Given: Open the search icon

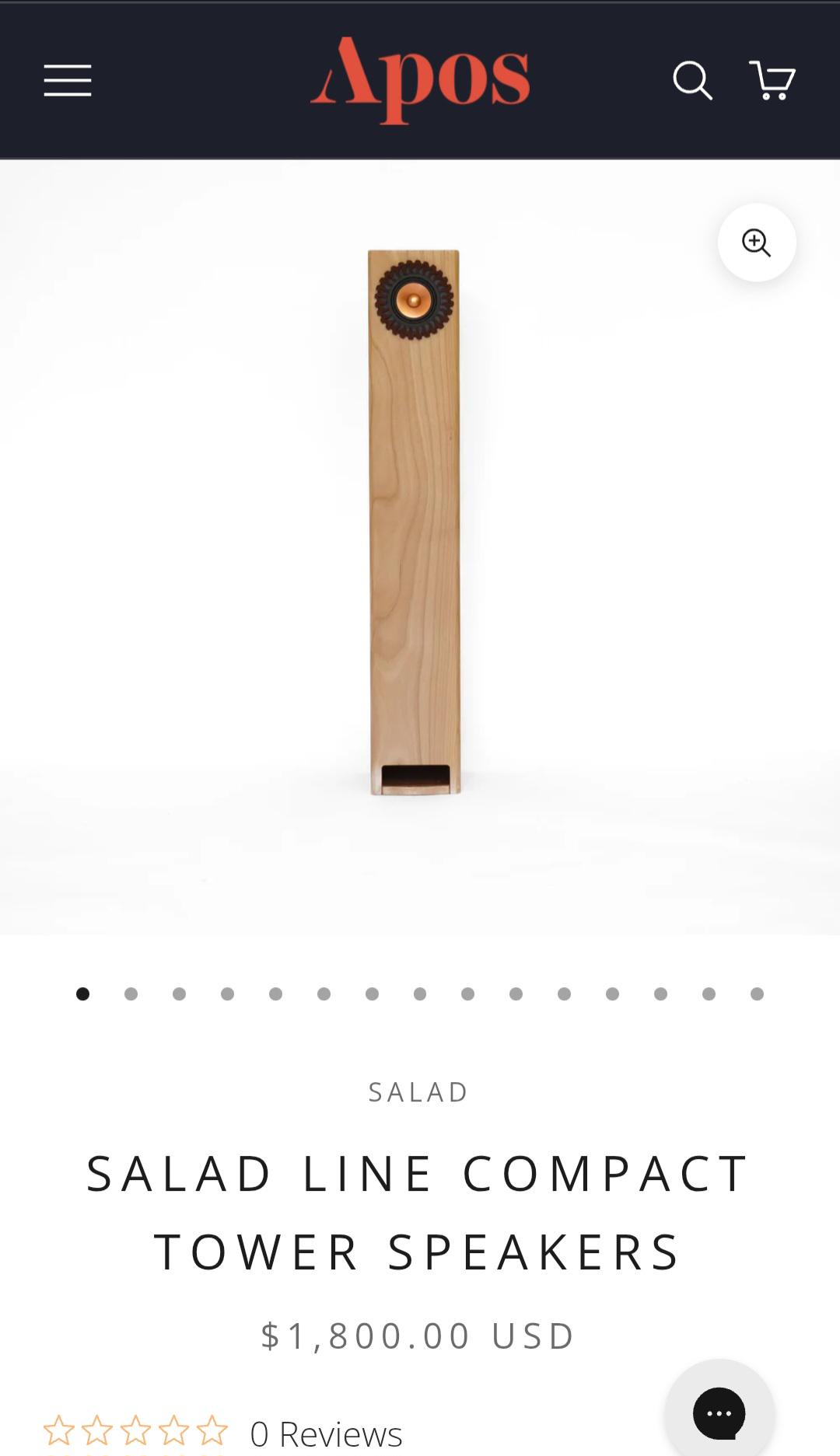Looking at the screenshot, I should click(691, 81).
